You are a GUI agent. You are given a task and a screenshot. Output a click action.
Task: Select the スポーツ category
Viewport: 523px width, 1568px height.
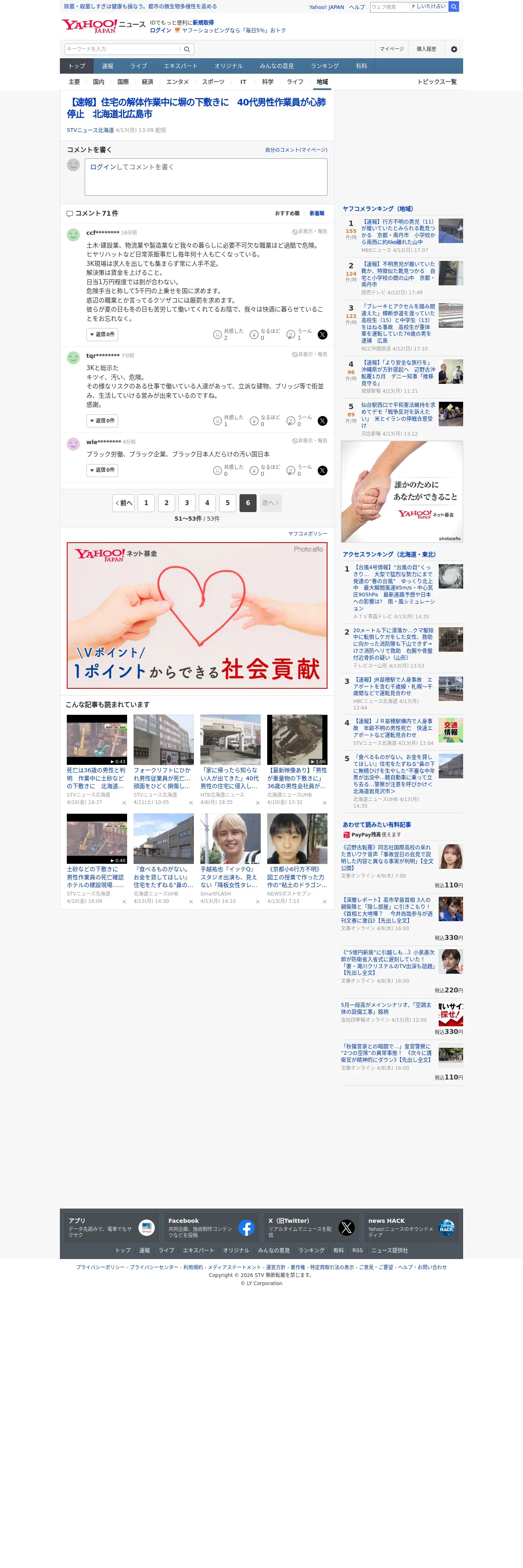tap(213, 82)
